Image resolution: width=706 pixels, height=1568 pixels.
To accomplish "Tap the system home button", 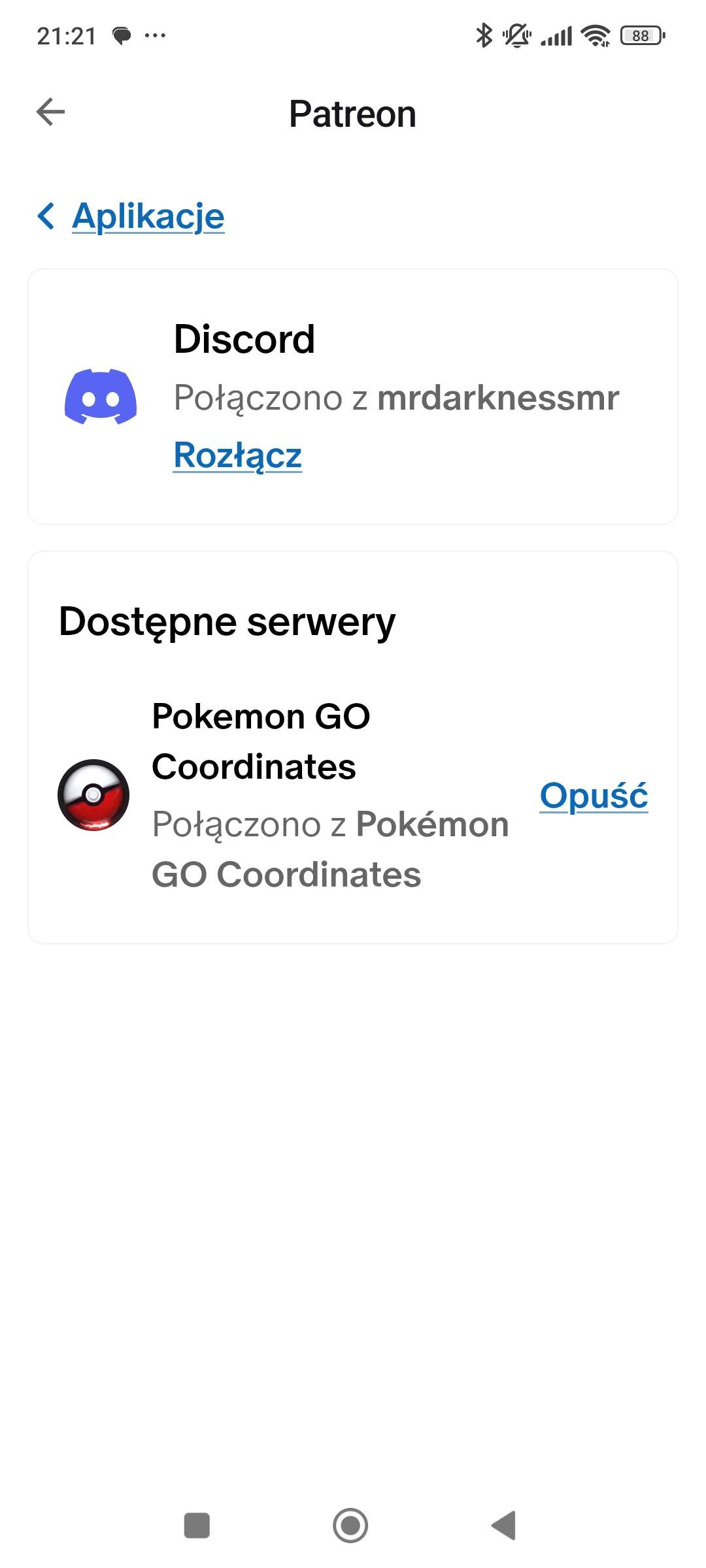I will (350, 1526).
